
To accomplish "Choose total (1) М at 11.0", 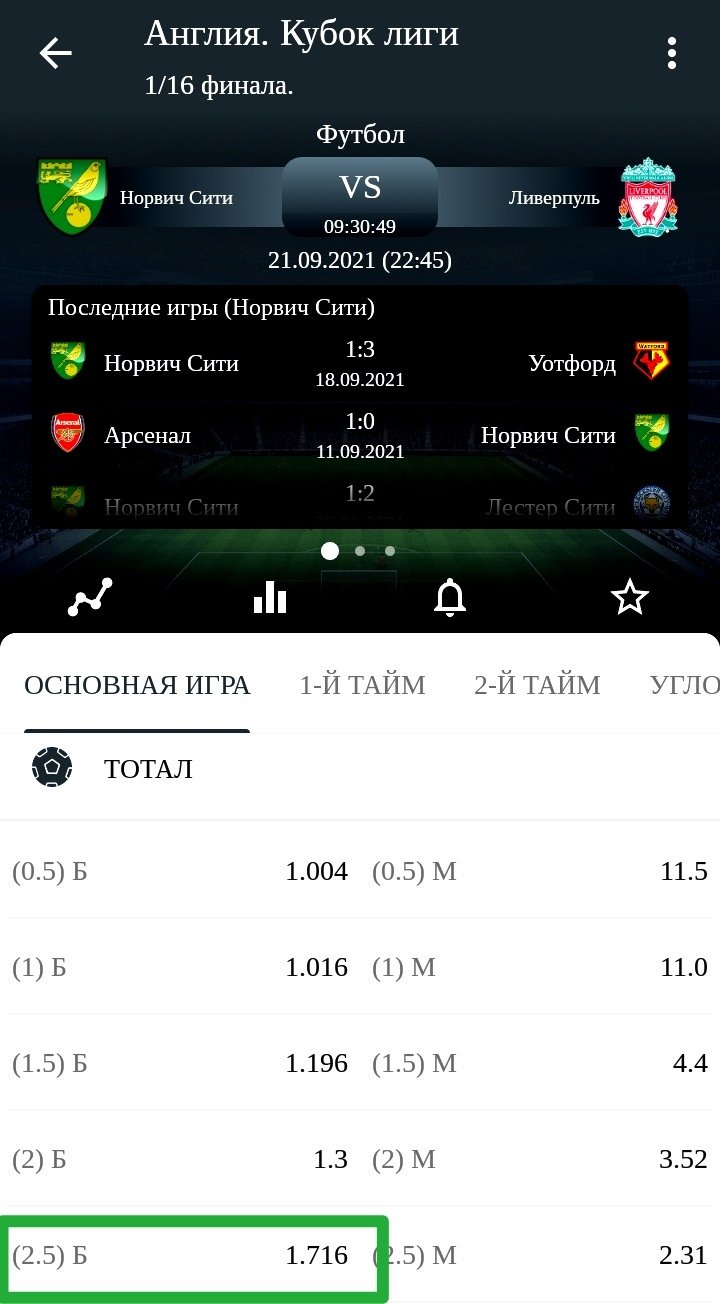I will coord(540,967).
